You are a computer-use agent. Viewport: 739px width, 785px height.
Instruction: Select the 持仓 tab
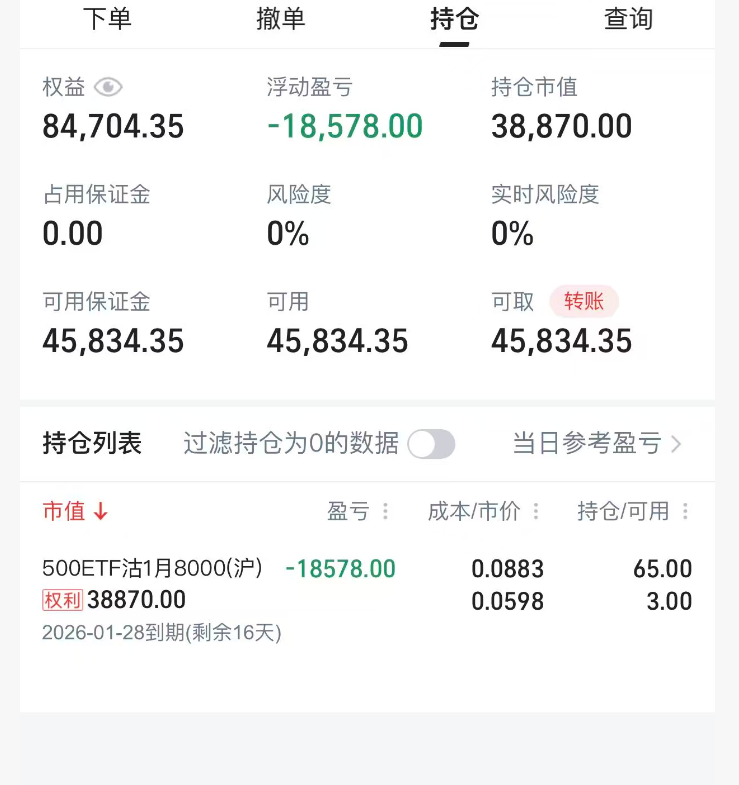point(454,19)
